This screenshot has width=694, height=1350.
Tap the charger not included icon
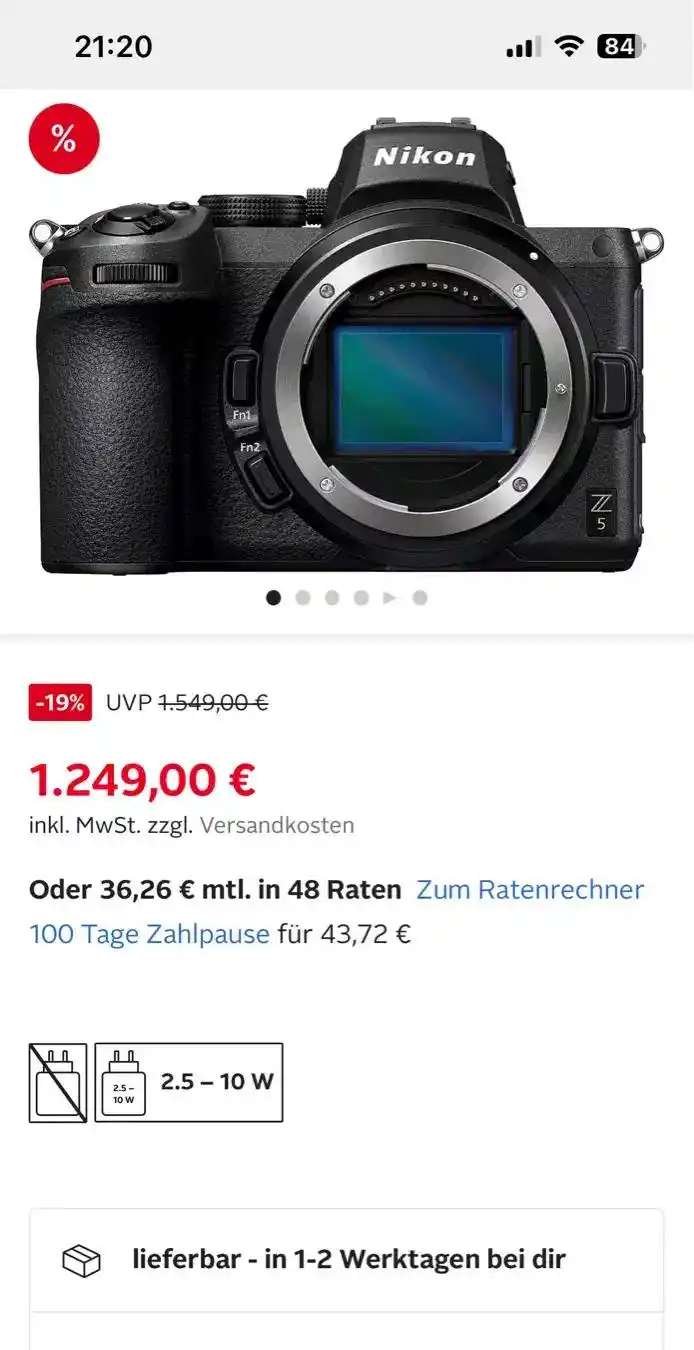pyautogui.click(x=58, y=1082)
